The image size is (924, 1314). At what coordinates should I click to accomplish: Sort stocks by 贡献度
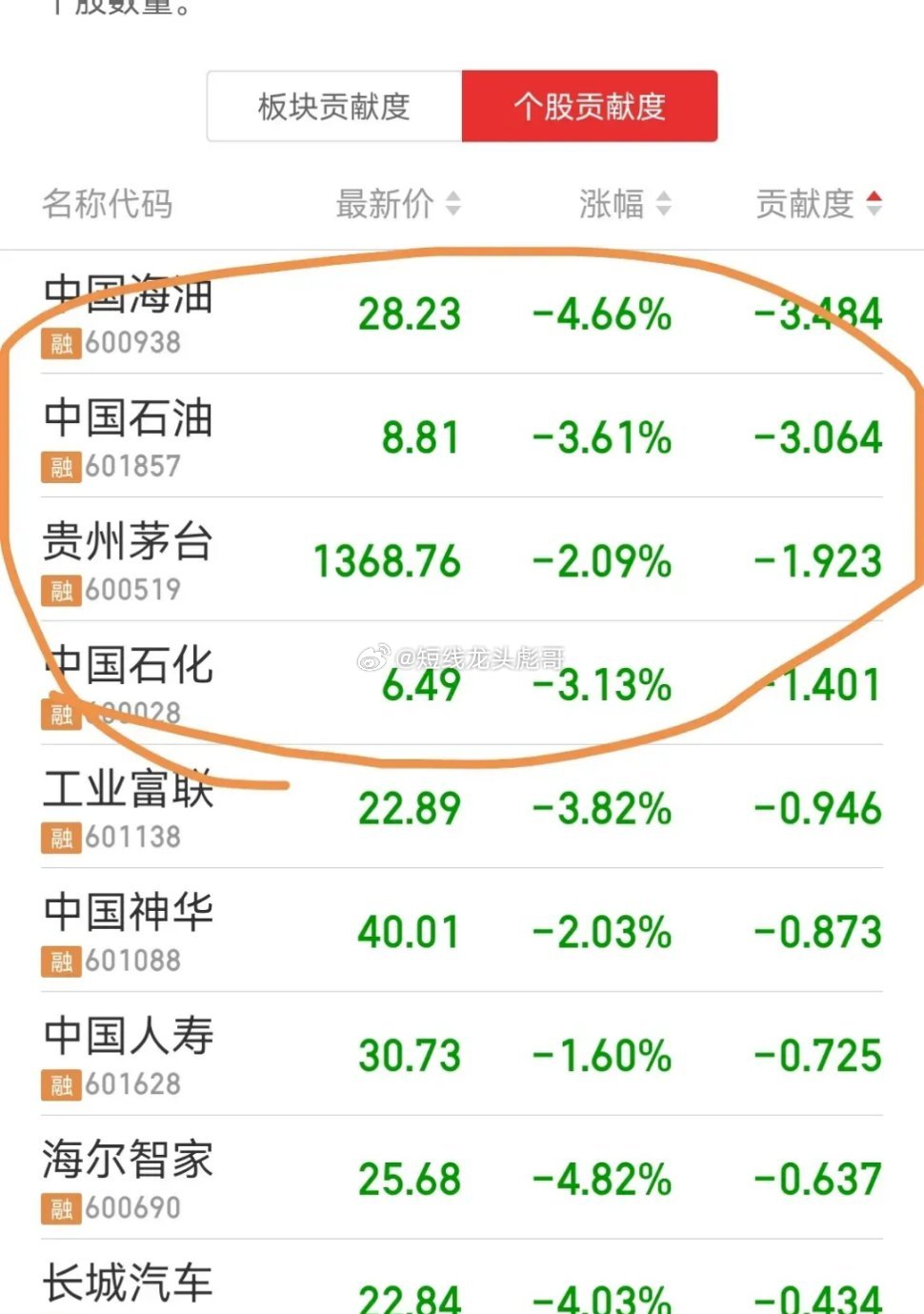point(818,204)
